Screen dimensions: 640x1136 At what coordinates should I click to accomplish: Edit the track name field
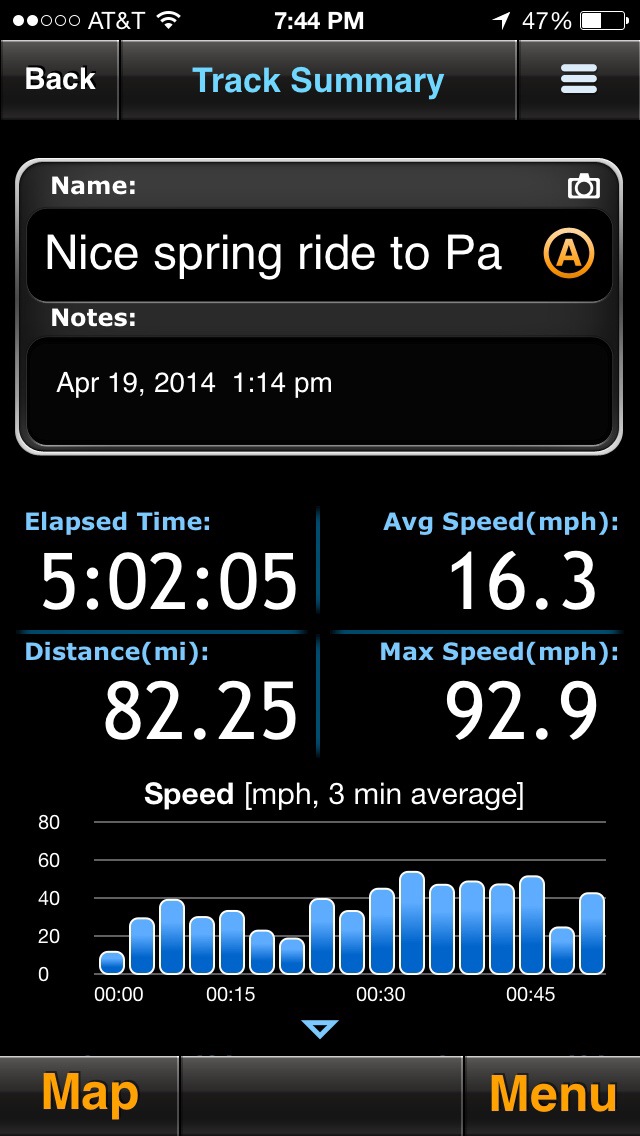tap(280, 254)
